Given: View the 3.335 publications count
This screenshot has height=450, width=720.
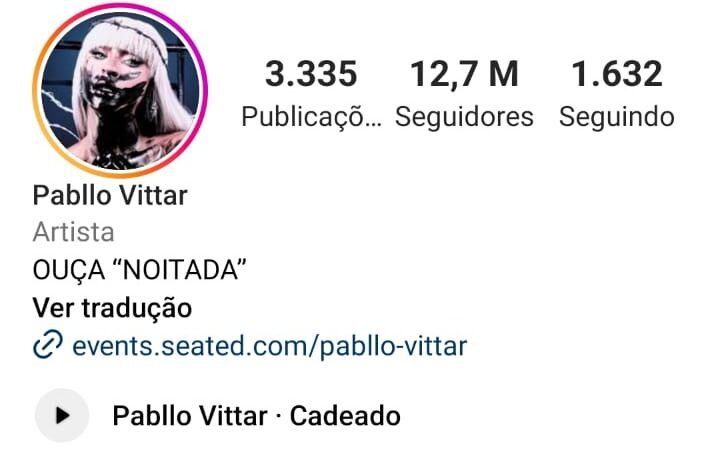Looking at the screenshot, I should 311,93.
